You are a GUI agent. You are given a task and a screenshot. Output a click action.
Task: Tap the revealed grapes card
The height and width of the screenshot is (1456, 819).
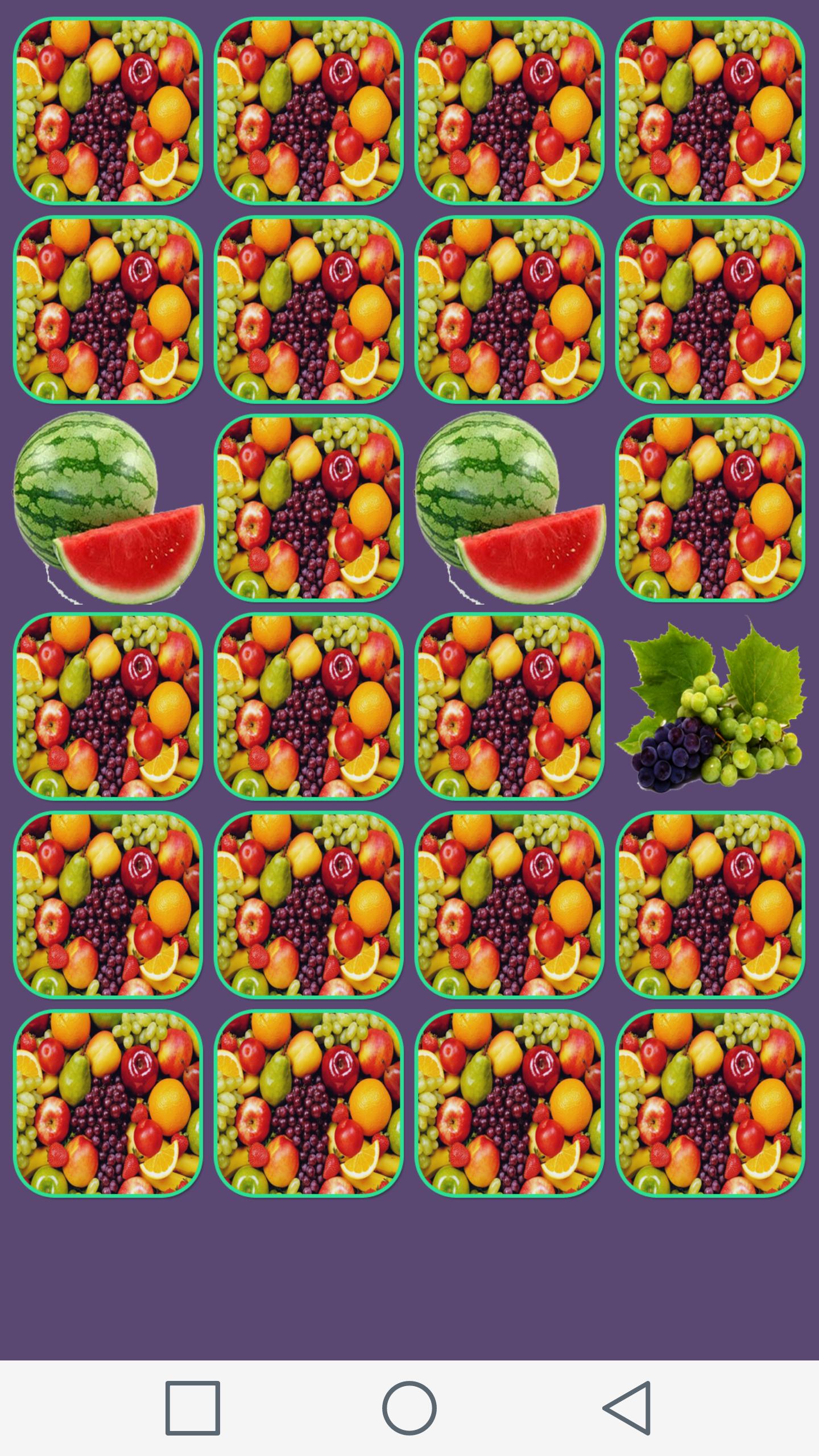click(710, 706)
